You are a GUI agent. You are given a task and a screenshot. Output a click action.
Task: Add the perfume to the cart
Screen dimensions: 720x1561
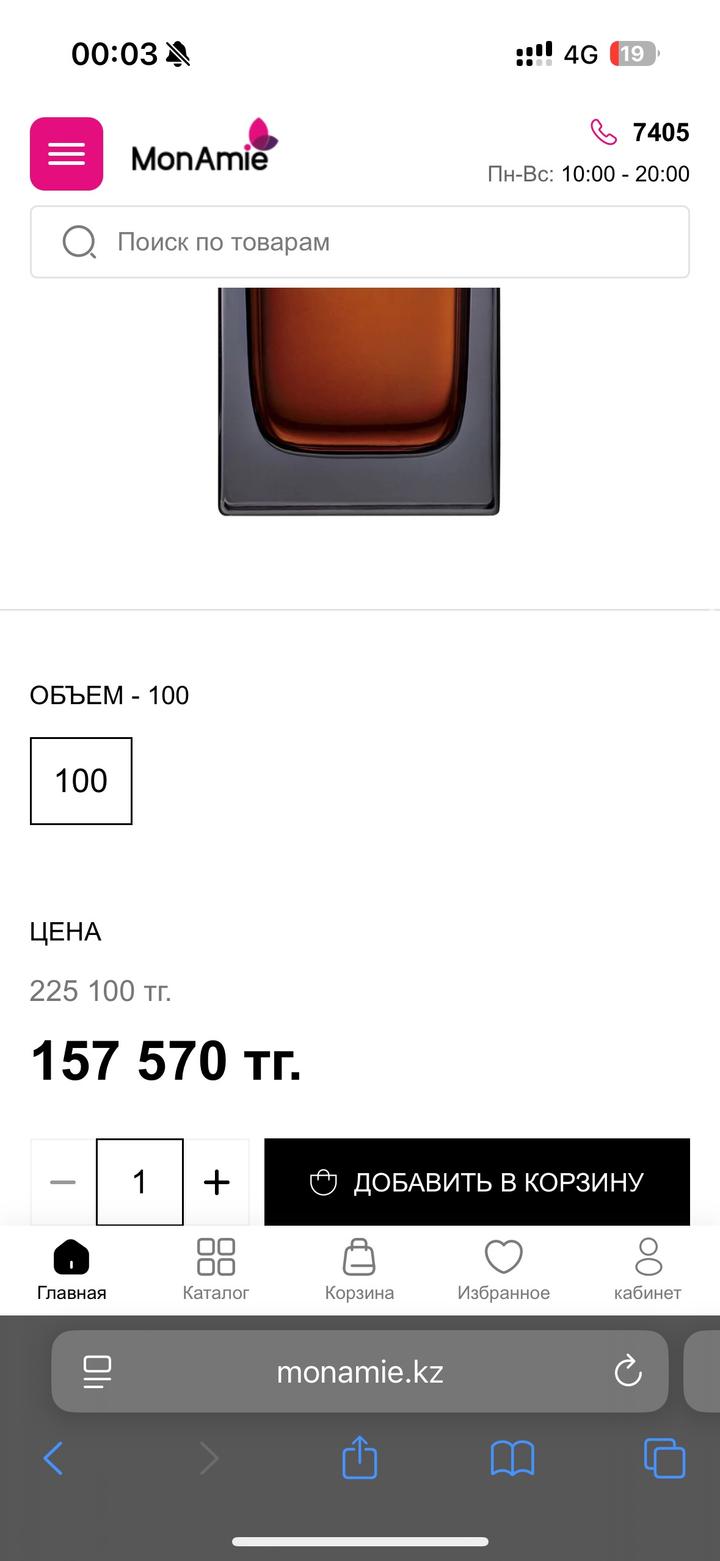coord(477,1182)
